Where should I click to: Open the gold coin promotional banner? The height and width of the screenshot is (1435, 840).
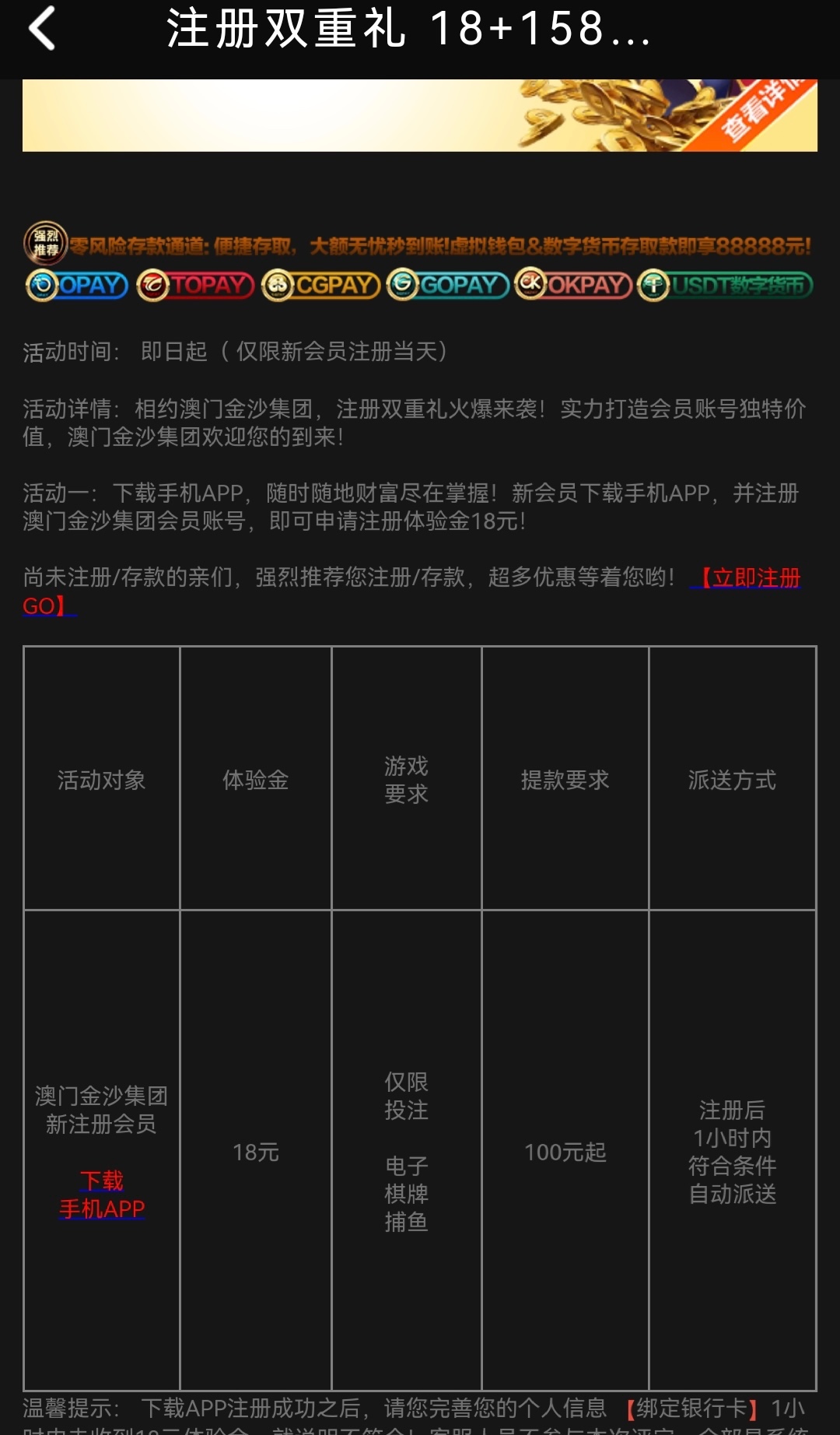(420, 115)
